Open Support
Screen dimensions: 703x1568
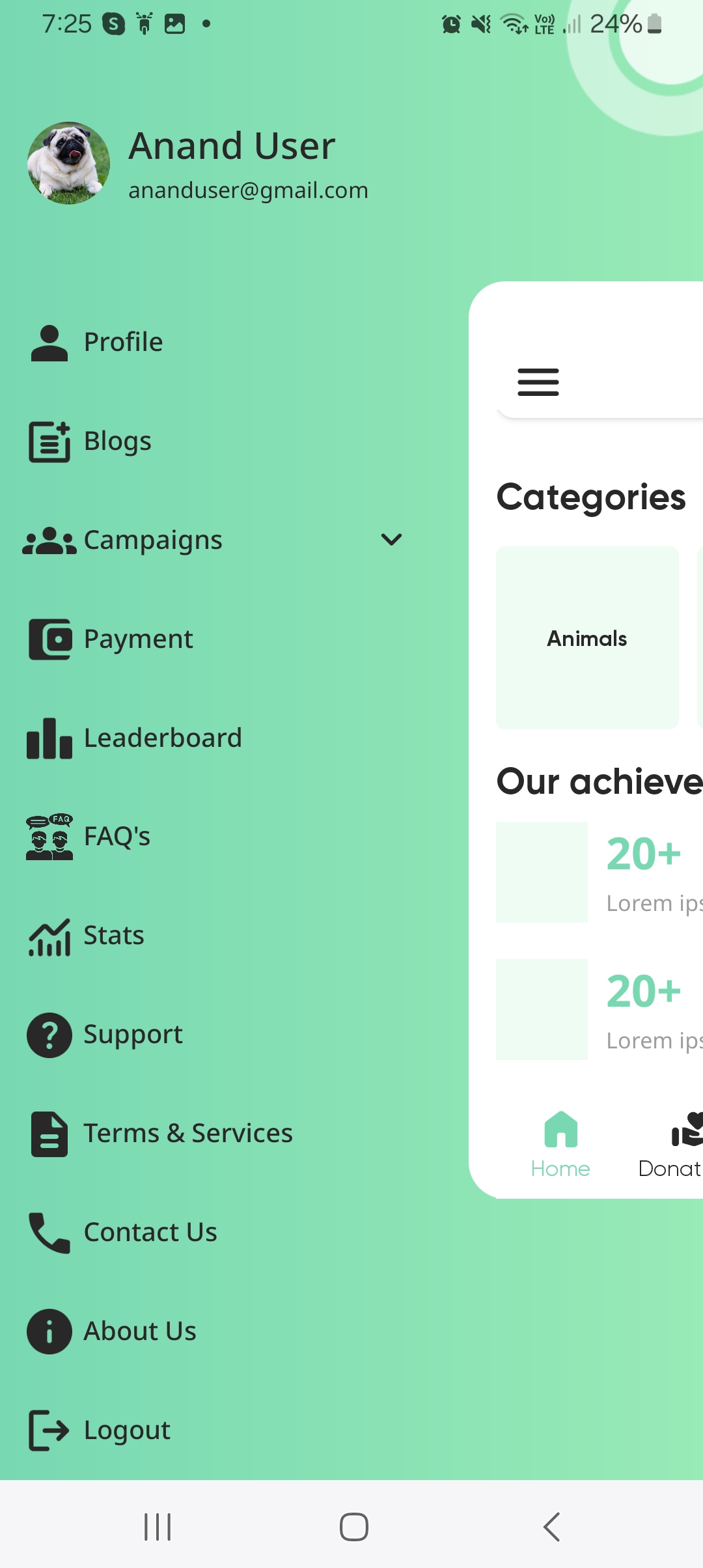pyautogui.click(x=133, y=1035)
